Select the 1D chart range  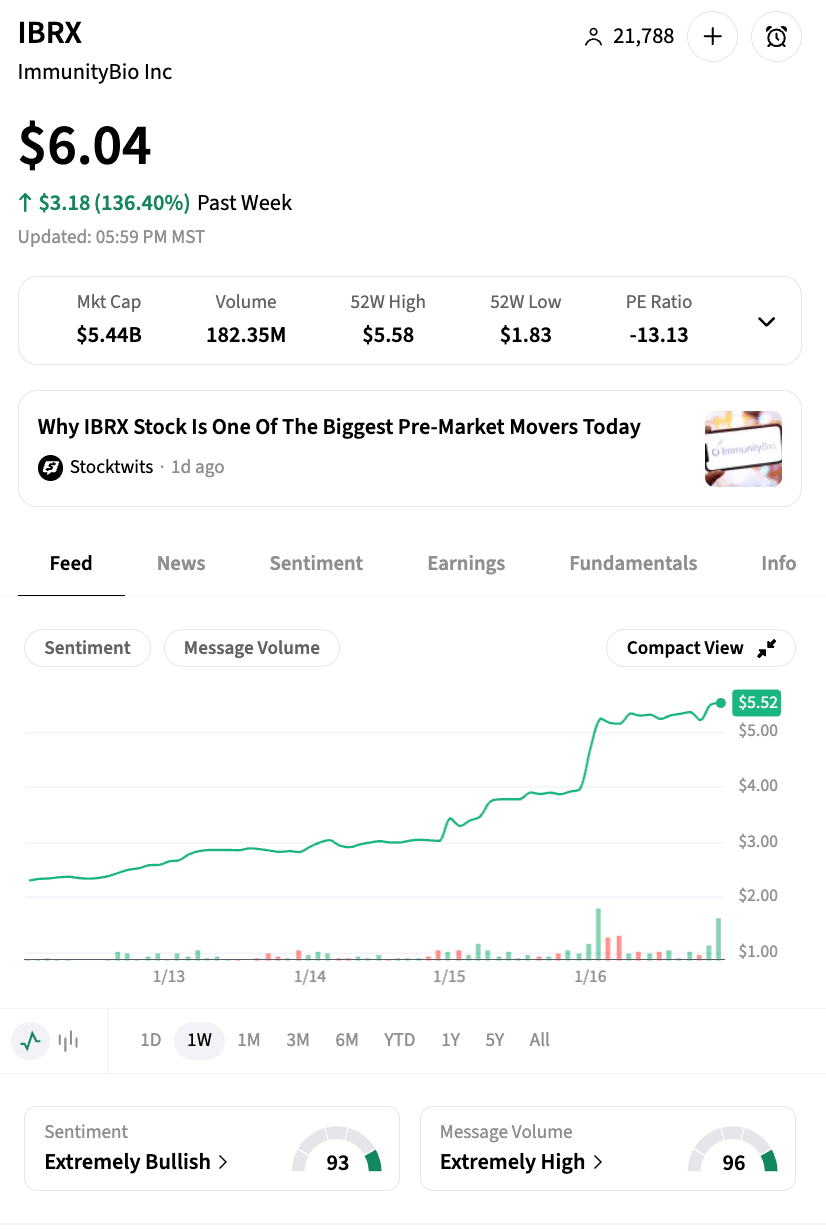tap(150, 1040)
